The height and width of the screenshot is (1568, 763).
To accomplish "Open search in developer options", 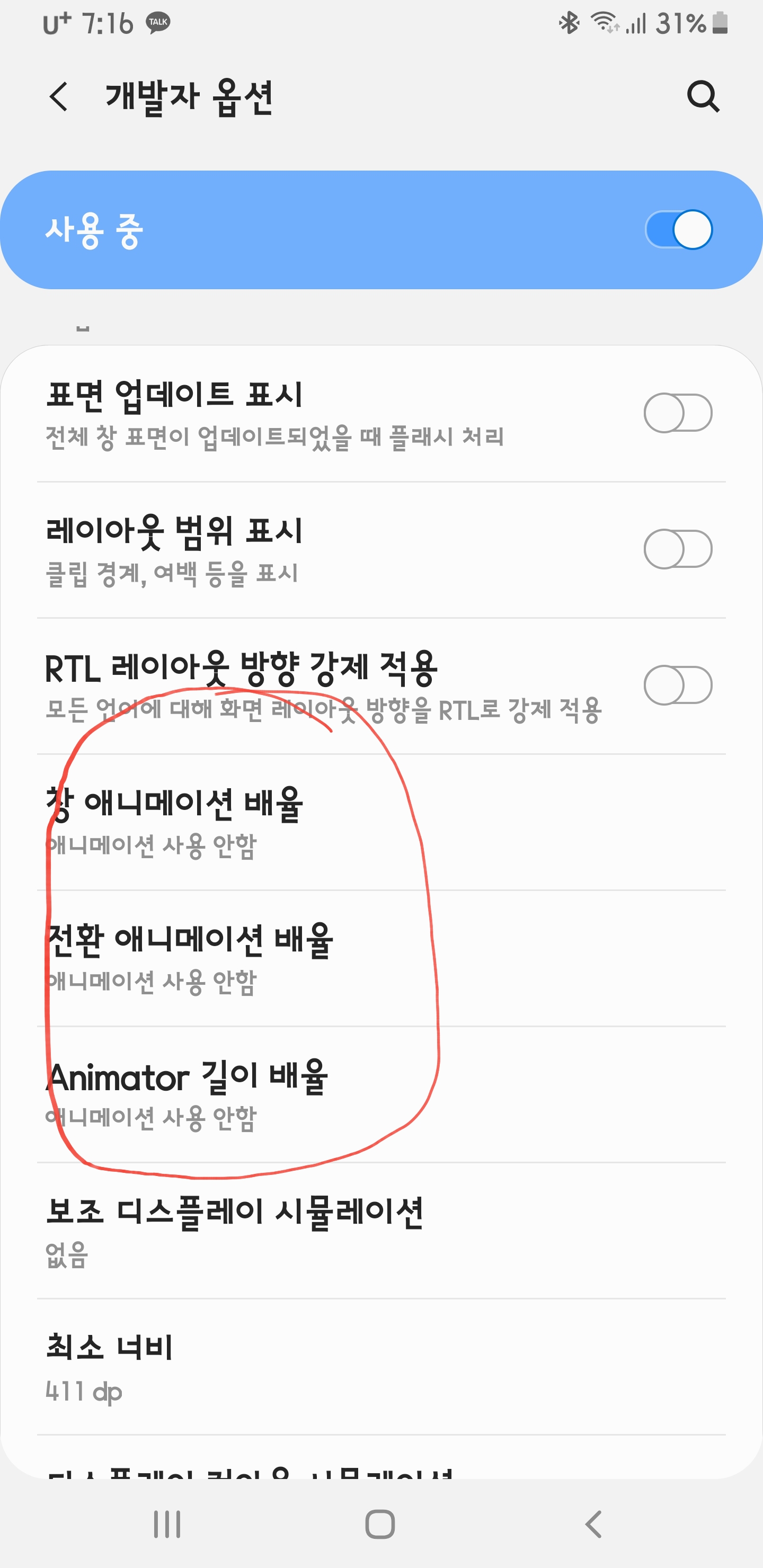I will click(x=703, y=97).
